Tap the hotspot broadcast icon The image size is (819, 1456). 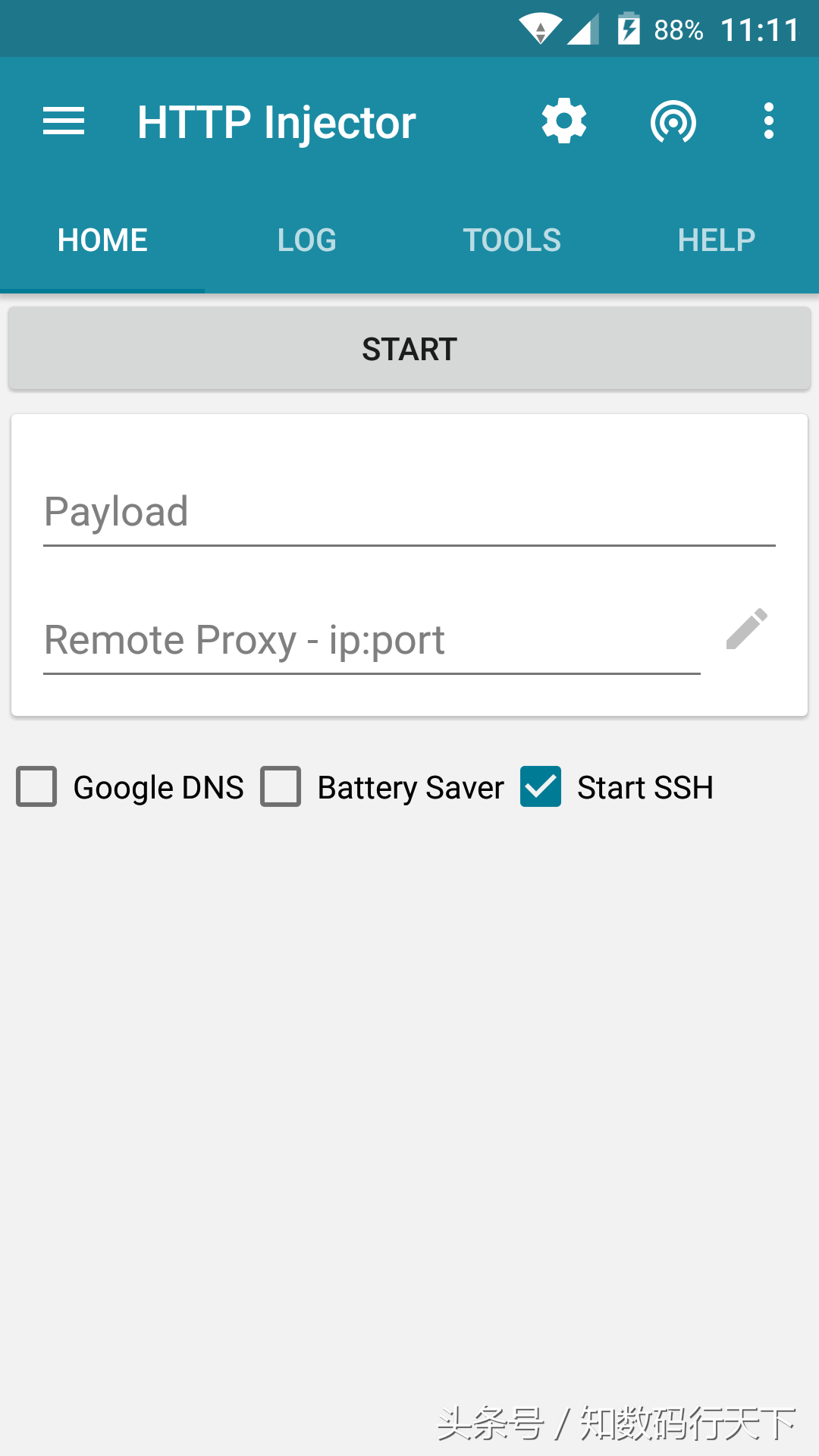pyautogui.click(x=673, y=121)
